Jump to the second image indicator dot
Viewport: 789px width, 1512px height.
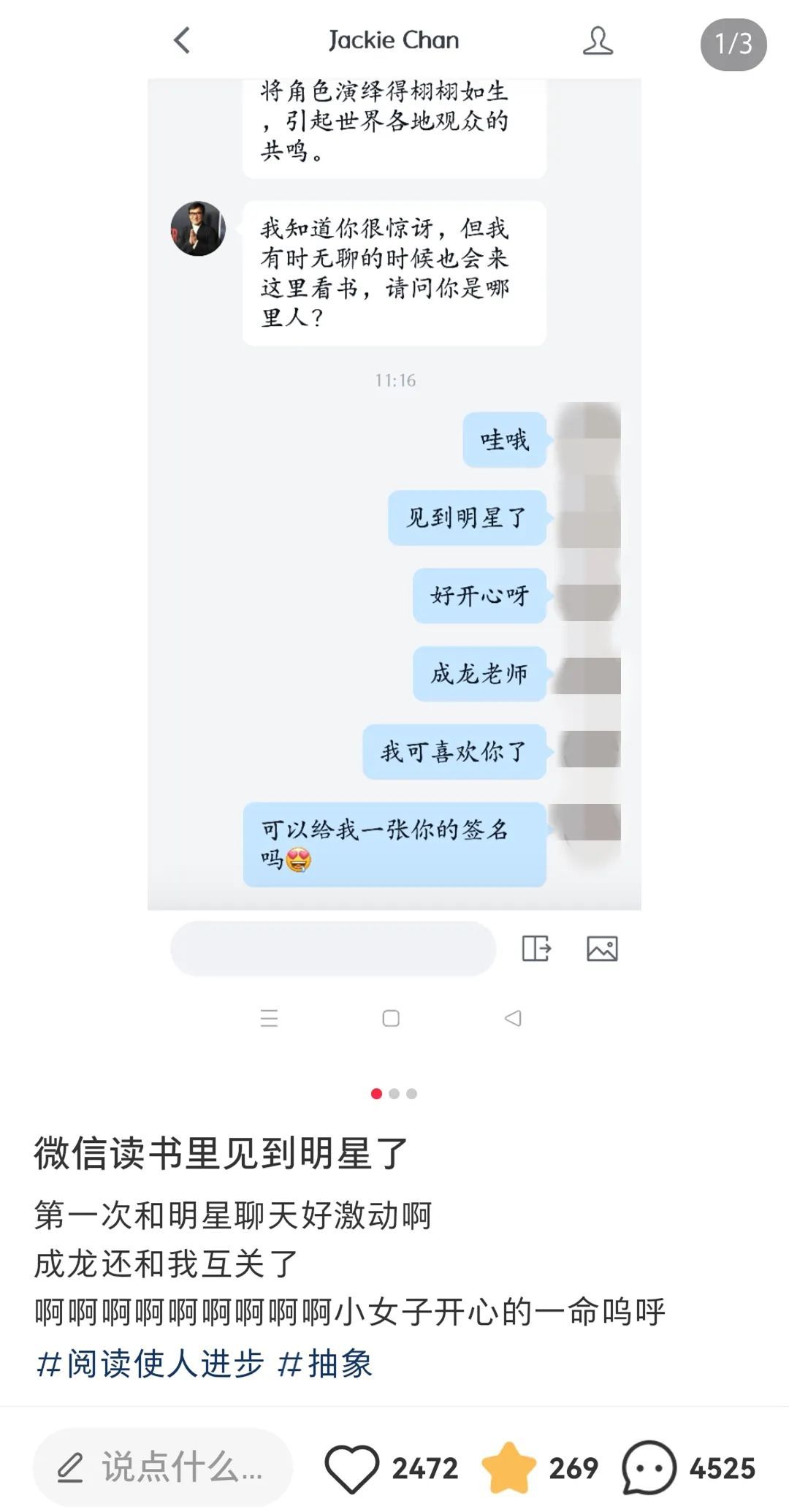394,1093
